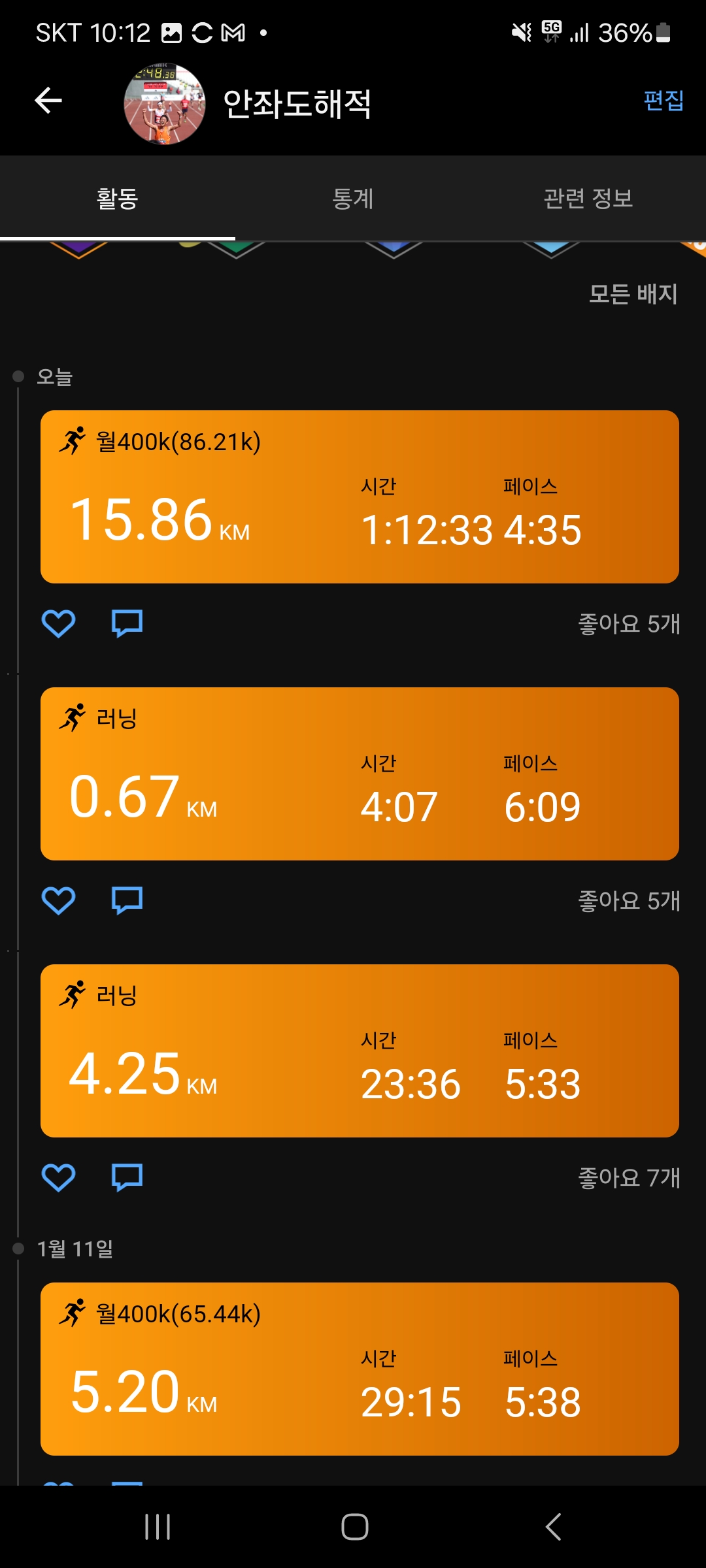Comment on the 0.67 km running activity
Image resolution: width=706 pixels, height=1568 pixels.
click(127, 900)
